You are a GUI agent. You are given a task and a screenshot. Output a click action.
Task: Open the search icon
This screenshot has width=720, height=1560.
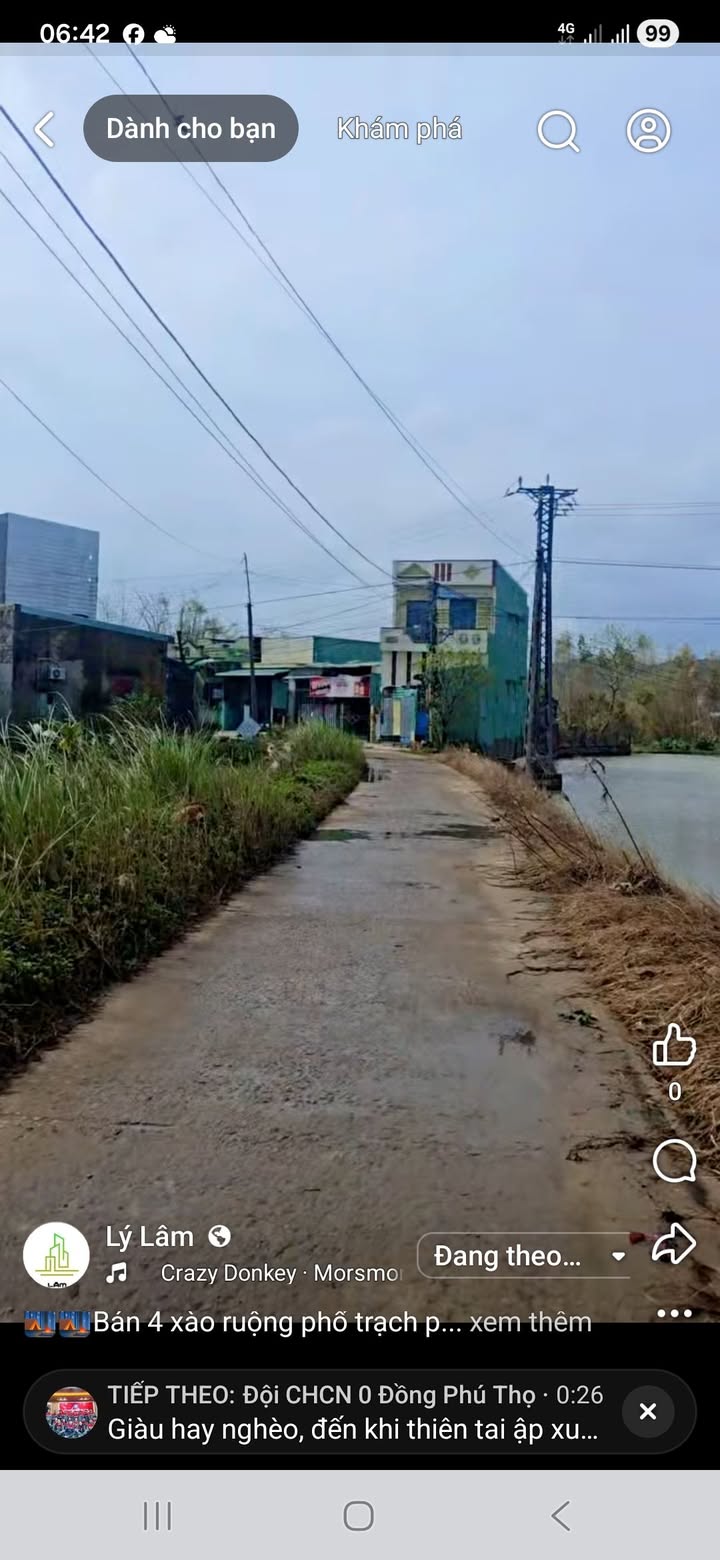click(x=558, y=130)
